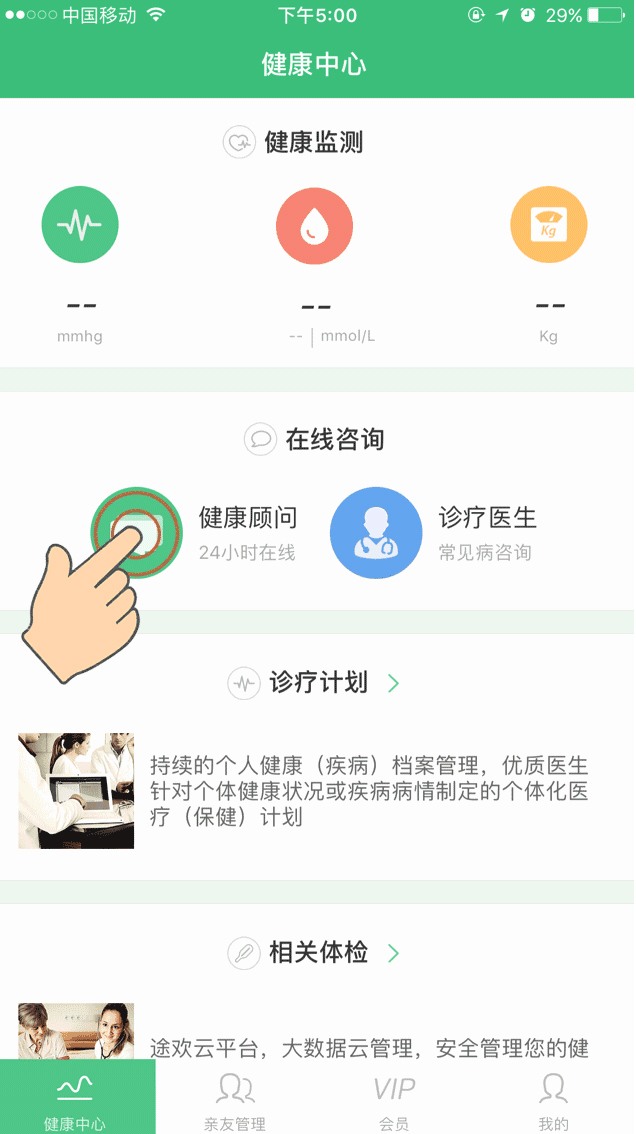Go to the 会员 VIP tab
The image size is (636, 1134).
point(394,1099)
